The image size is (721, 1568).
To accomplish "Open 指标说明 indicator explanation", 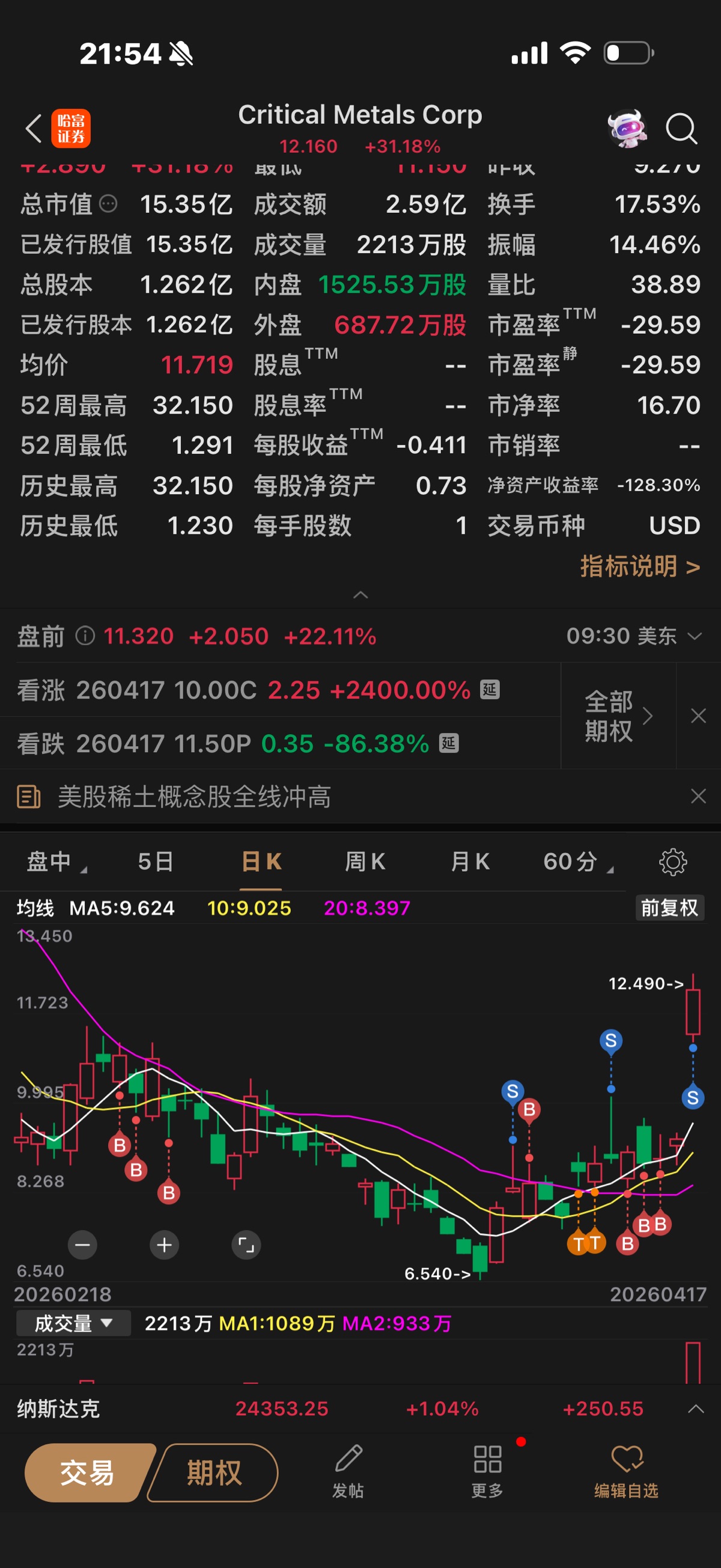I will point(639,567).
